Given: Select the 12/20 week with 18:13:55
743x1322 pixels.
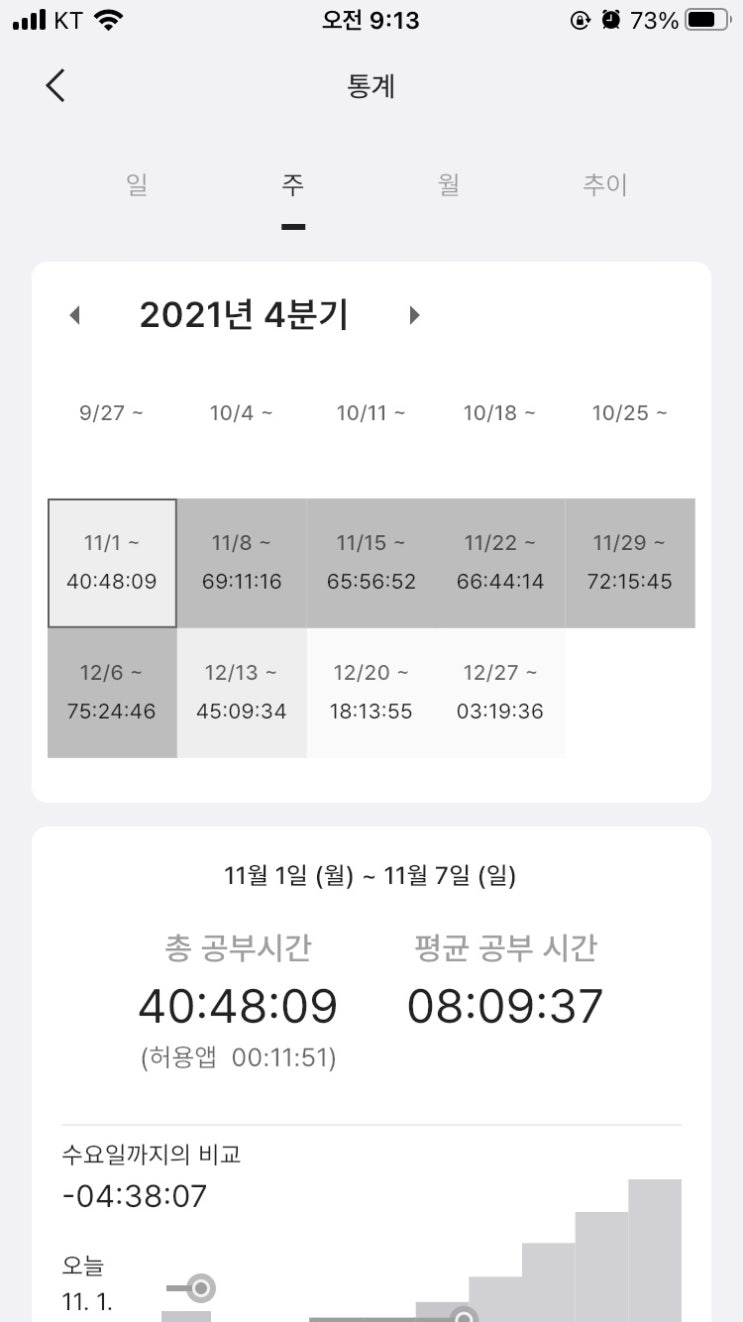Looking at the screenshot, I should tap(371, 693).
